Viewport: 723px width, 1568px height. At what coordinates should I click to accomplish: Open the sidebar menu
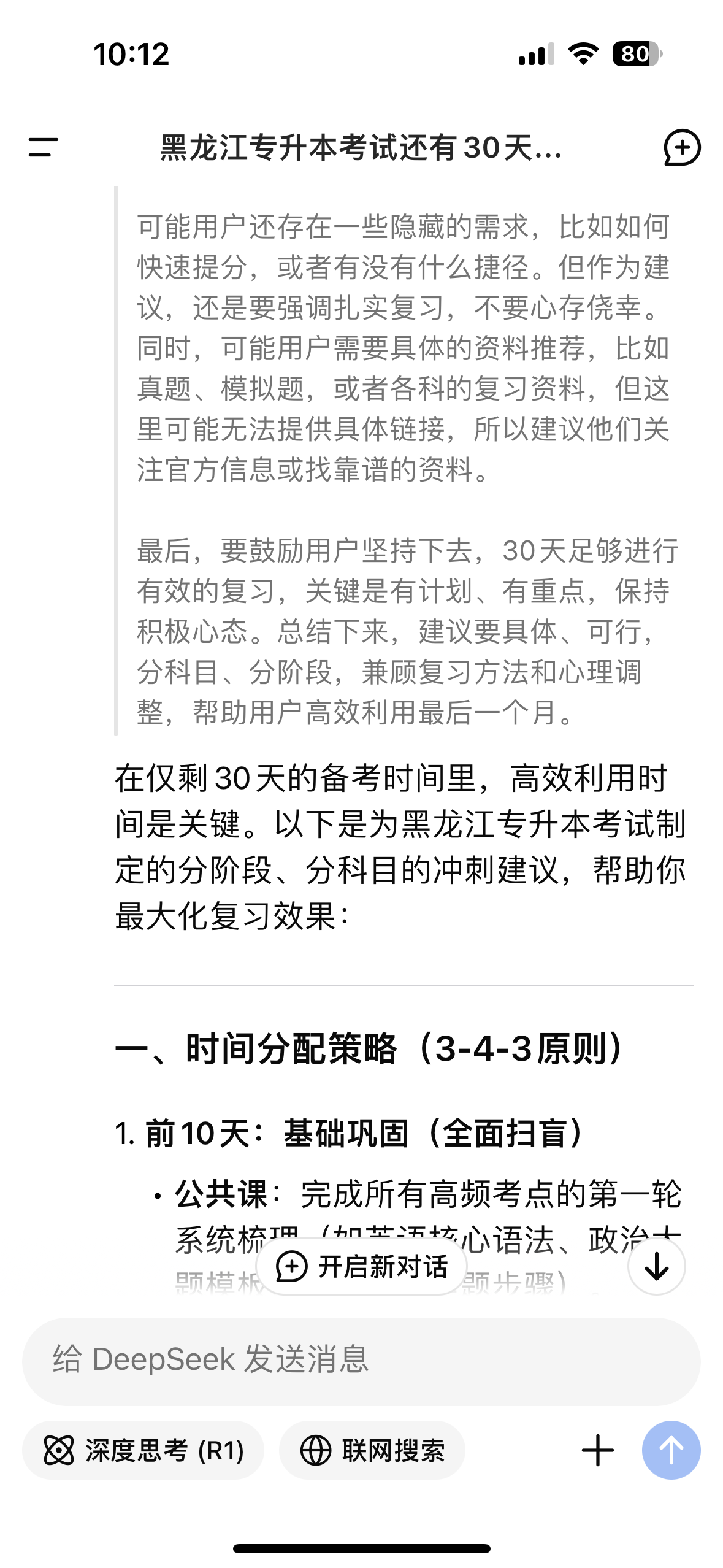coord(43,147)
